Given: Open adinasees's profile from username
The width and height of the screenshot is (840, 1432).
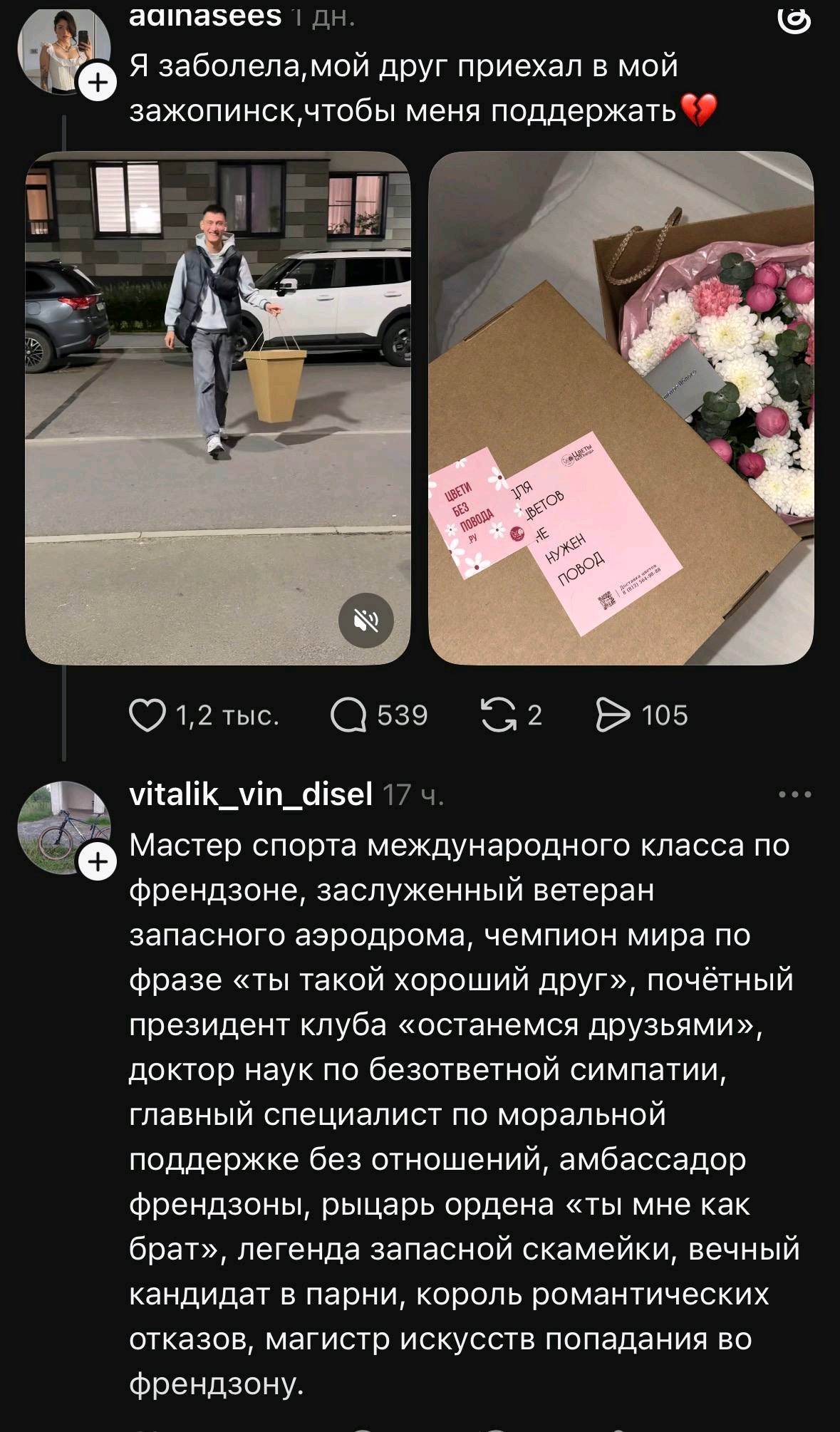Looking at the screenshot, I should tap(205, 14).
